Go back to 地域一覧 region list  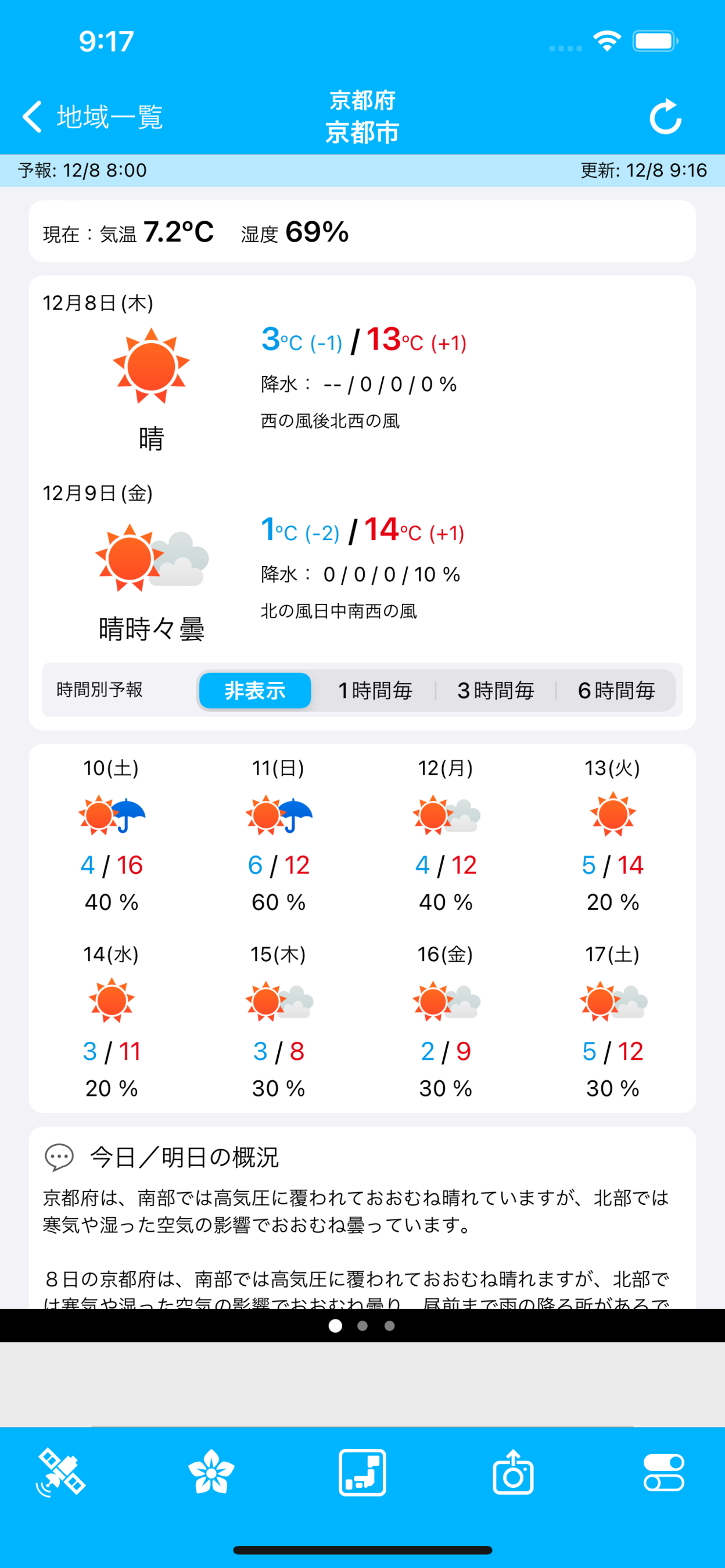[92, 116]
